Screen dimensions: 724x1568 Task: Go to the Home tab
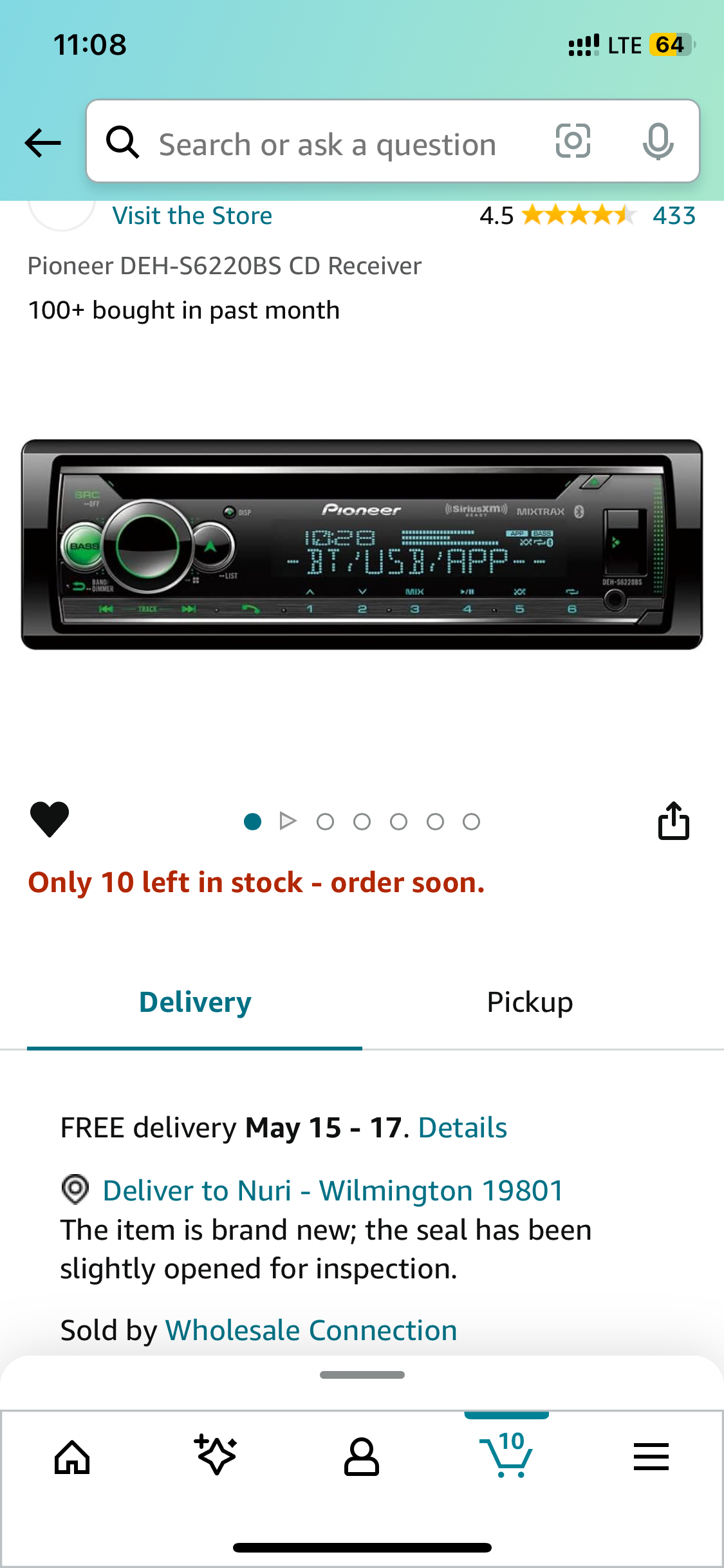pos(72,1457)
